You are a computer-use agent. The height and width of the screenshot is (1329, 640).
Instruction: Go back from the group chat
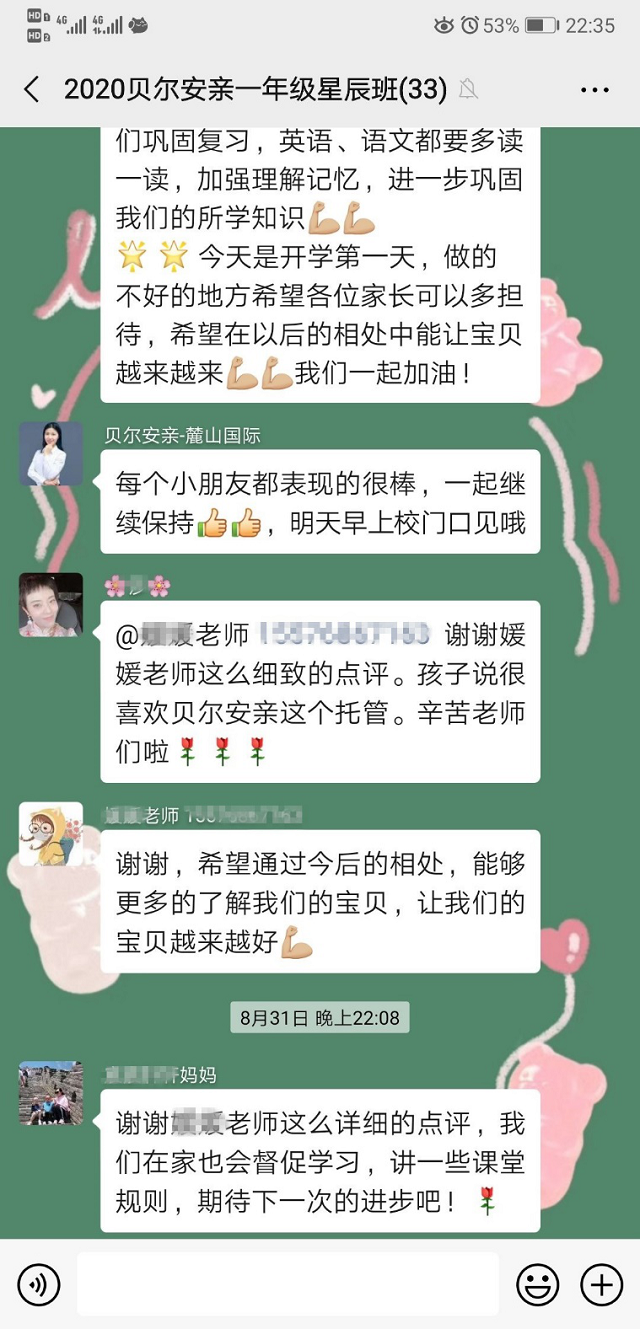tap(32, 89)
